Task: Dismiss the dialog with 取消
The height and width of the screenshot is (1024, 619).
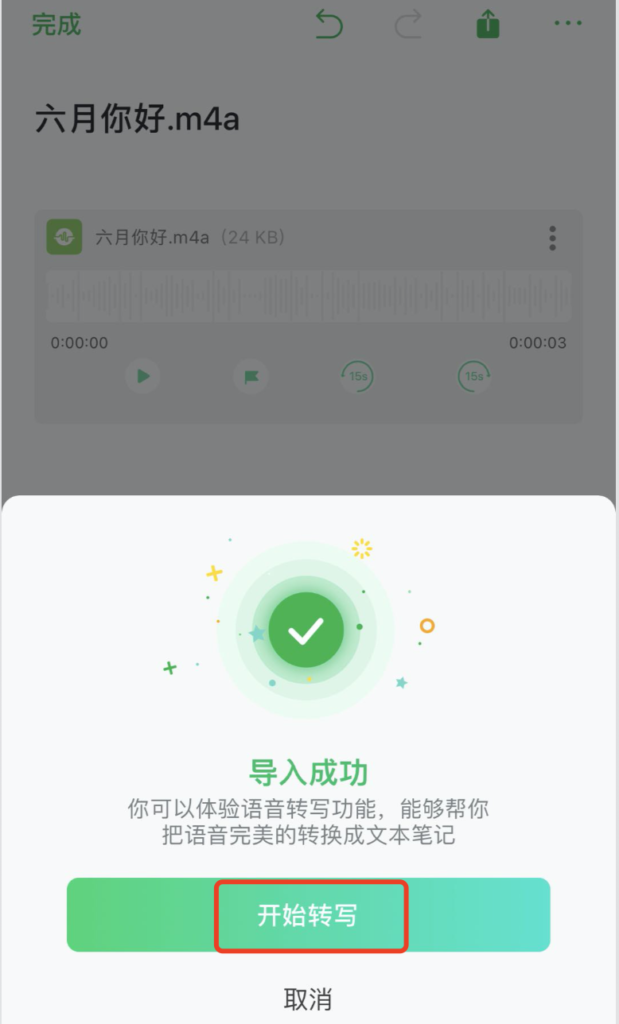Action: tap(308, 998)
